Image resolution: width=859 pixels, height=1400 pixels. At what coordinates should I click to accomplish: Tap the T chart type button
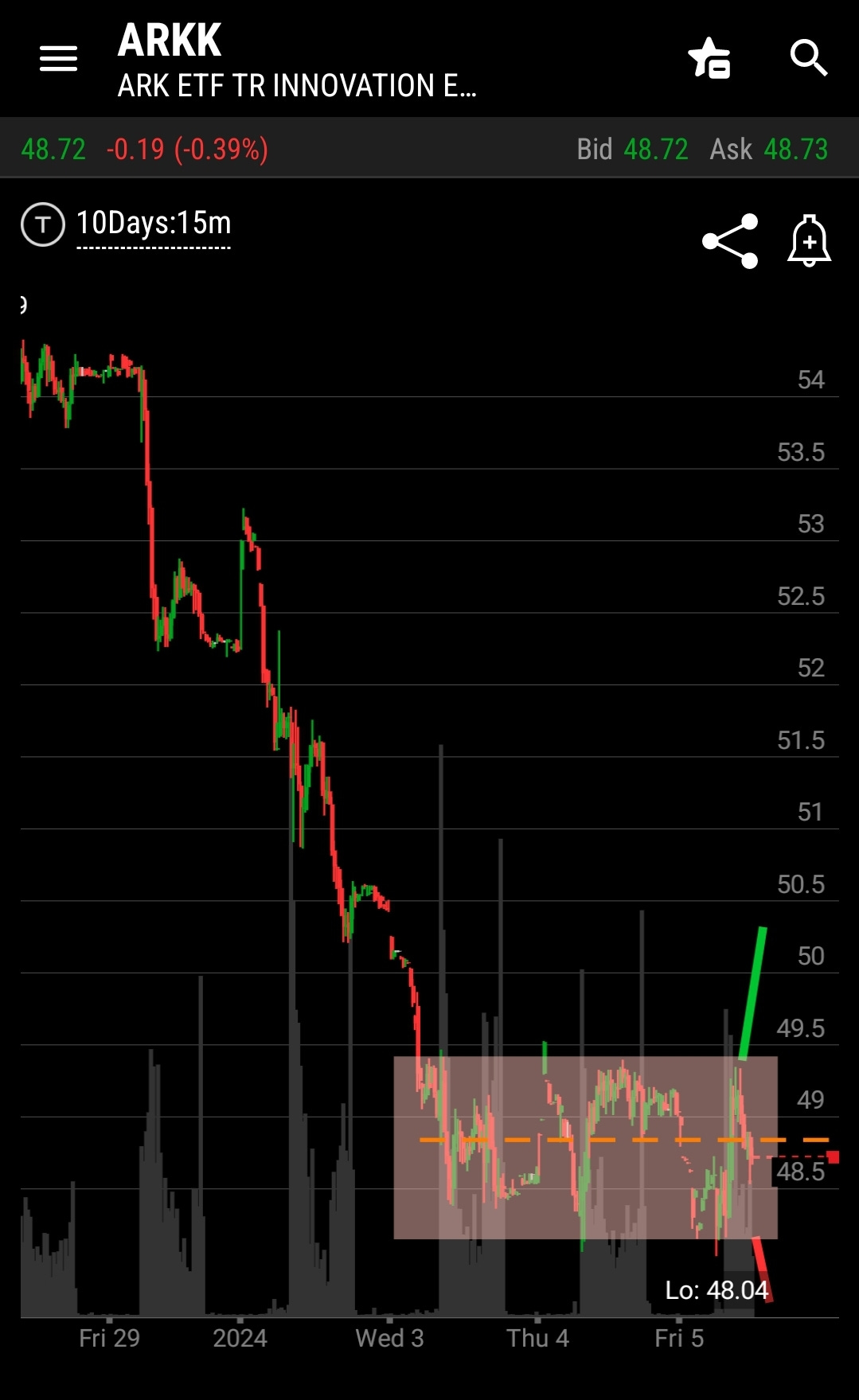[x=43, y=224]
